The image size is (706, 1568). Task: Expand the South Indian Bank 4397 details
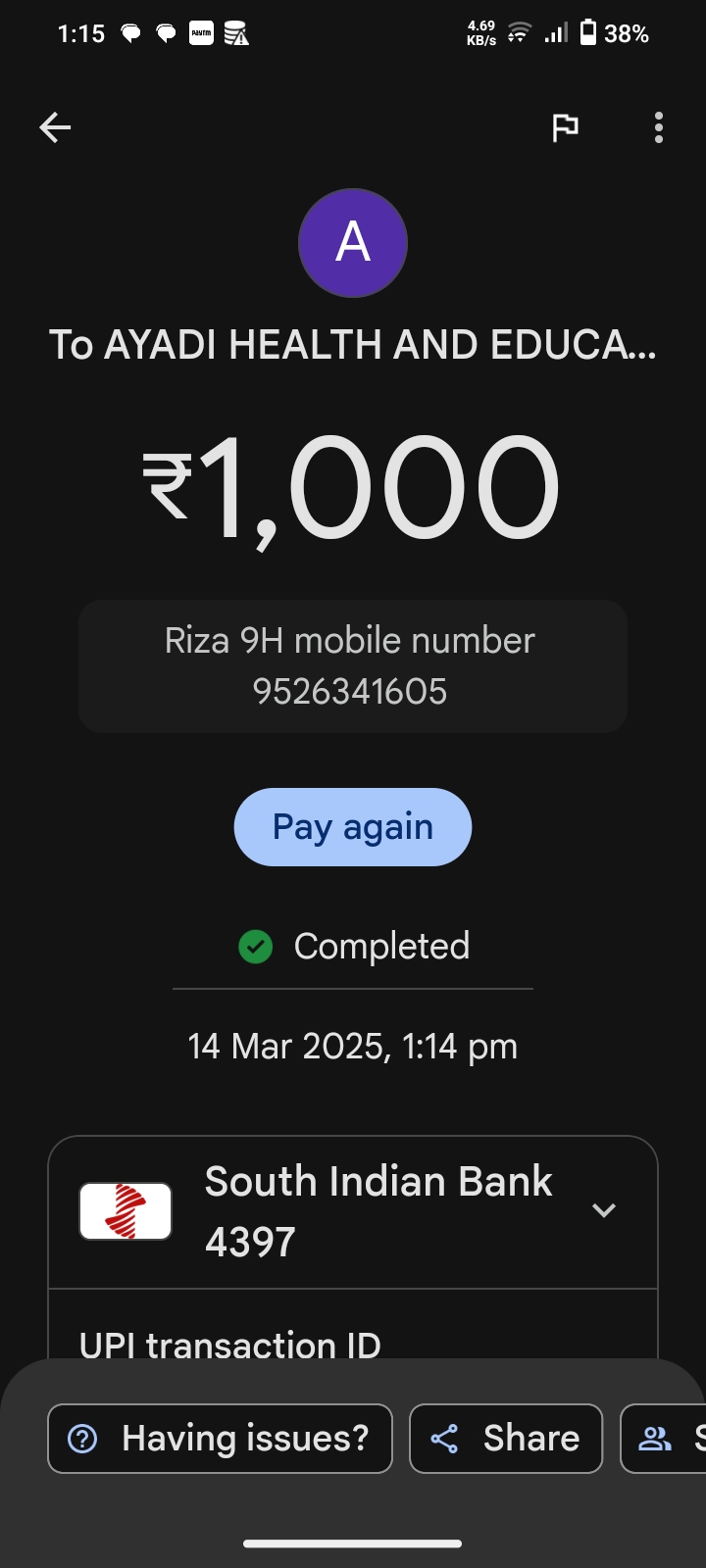click(604, 1210)
